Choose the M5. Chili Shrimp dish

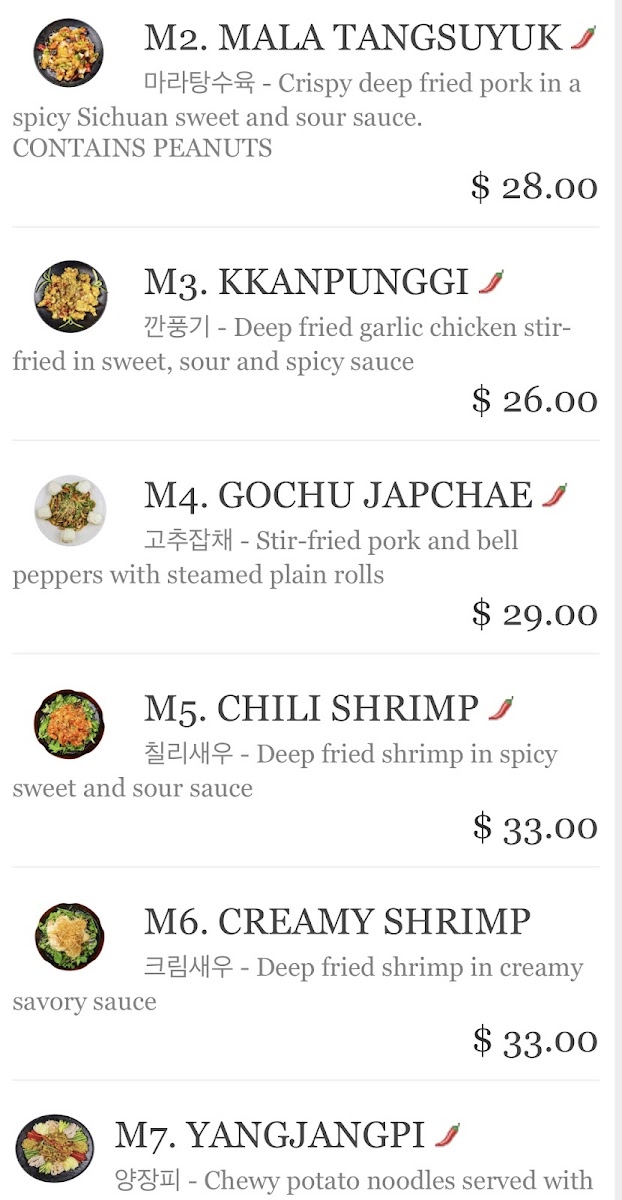(311, 709)
